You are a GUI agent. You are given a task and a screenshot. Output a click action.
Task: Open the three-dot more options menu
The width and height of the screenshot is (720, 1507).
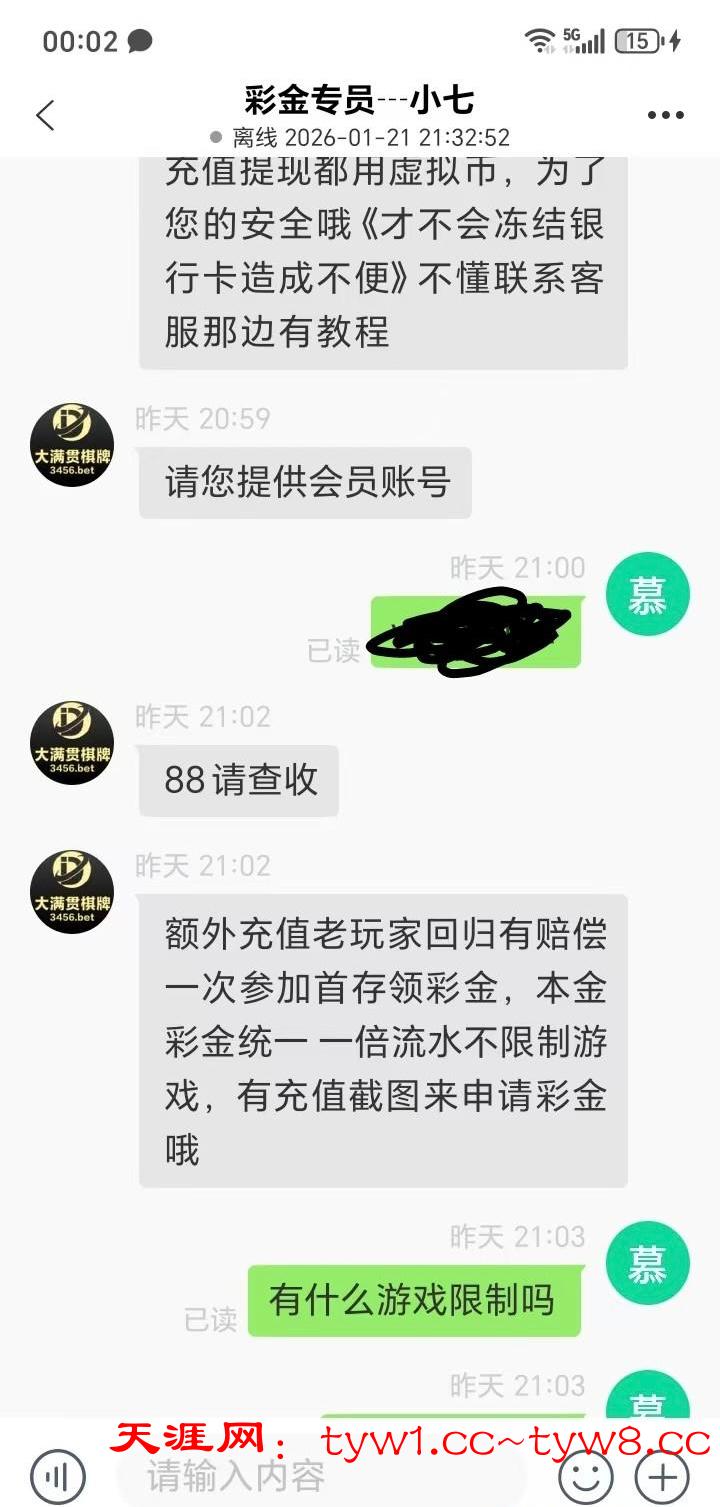click(x=665, y=116)
